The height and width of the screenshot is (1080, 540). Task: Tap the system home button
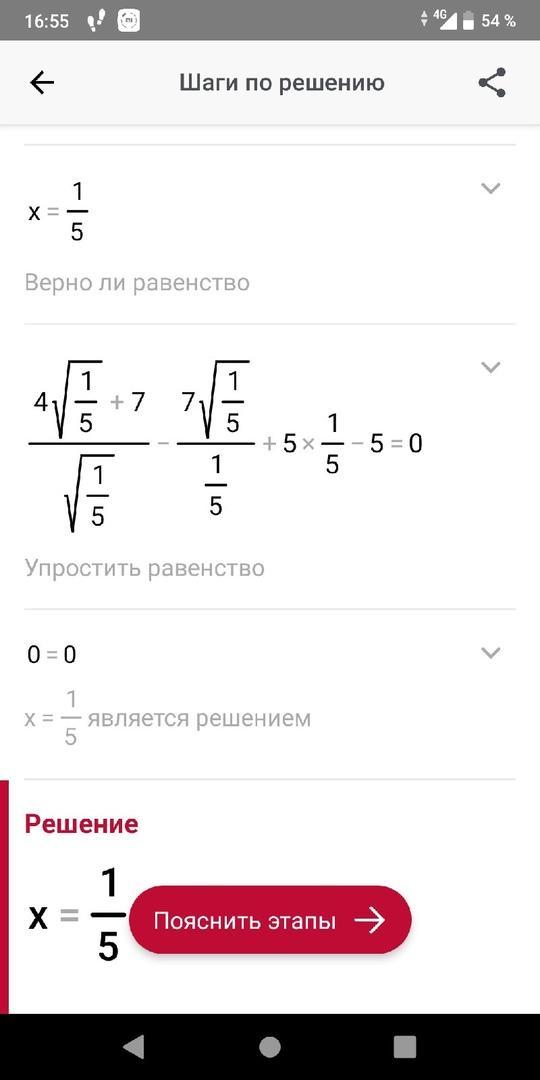270,1047
